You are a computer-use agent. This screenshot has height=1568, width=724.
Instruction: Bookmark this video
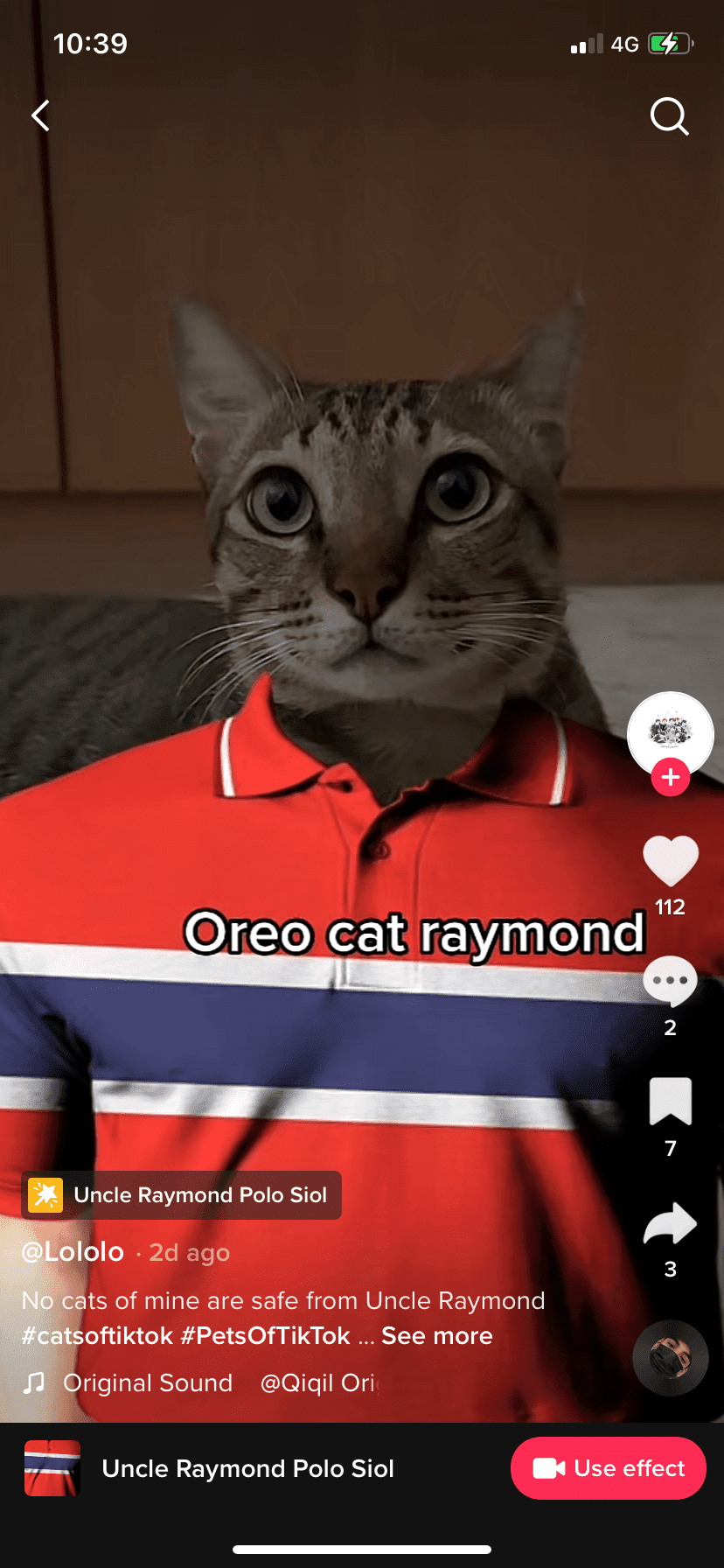671,1101
